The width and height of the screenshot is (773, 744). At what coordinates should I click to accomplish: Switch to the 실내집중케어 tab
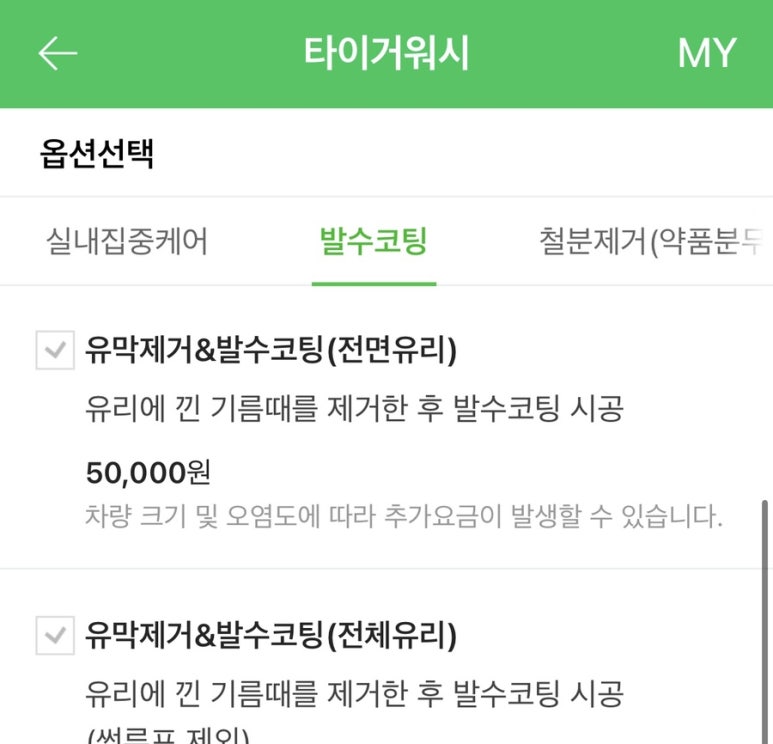tap(127, 241)
